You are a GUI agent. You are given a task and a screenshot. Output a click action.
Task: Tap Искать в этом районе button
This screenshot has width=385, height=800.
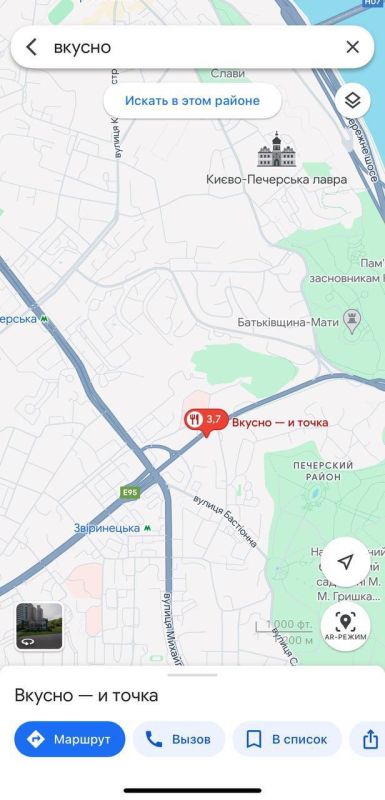coord(192,101)
